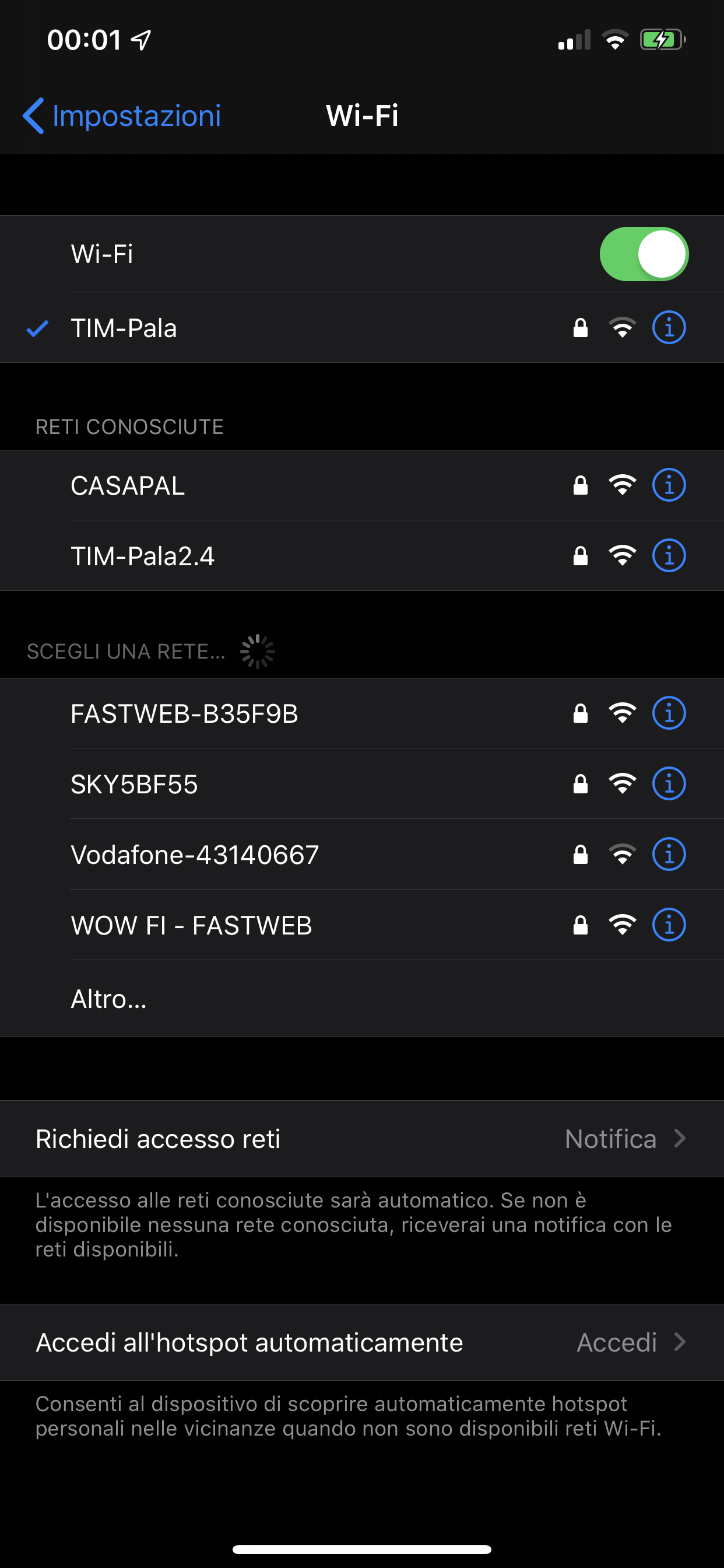Open Accedi all'hotspot automaticamente setting
Viewport: 724px width, 1568px height.
[362, 1342]
